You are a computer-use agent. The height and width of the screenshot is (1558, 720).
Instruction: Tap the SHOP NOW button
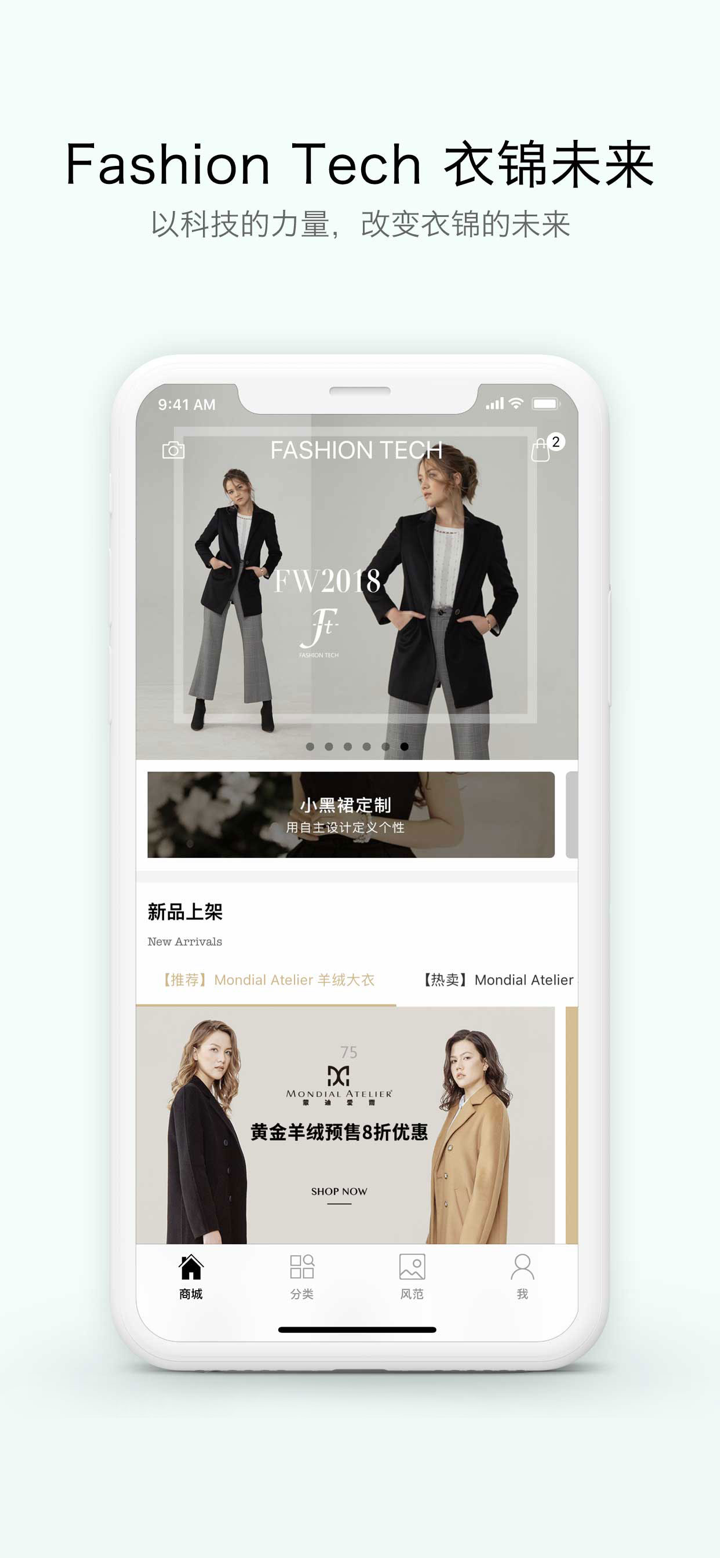tap(338, 1192)
